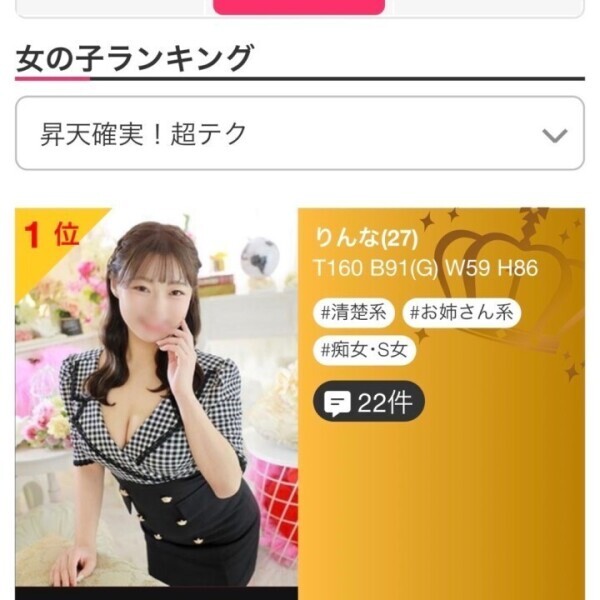
Task: Open りんな's rank 1 profile photo
Action: click(x=156, y=400)
